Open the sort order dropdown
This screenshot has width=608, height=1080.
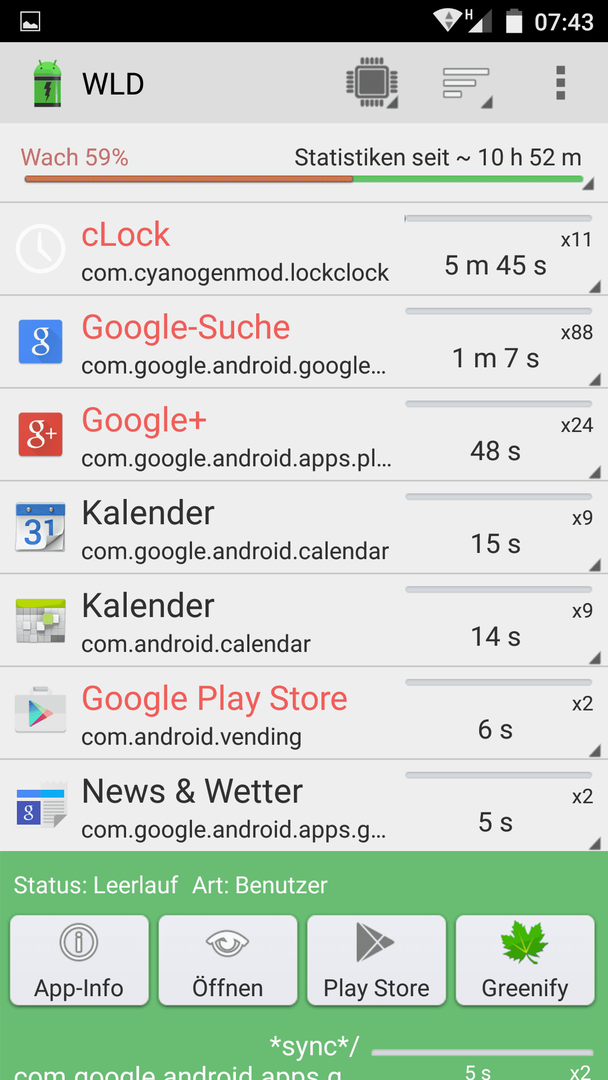(468, 84)
